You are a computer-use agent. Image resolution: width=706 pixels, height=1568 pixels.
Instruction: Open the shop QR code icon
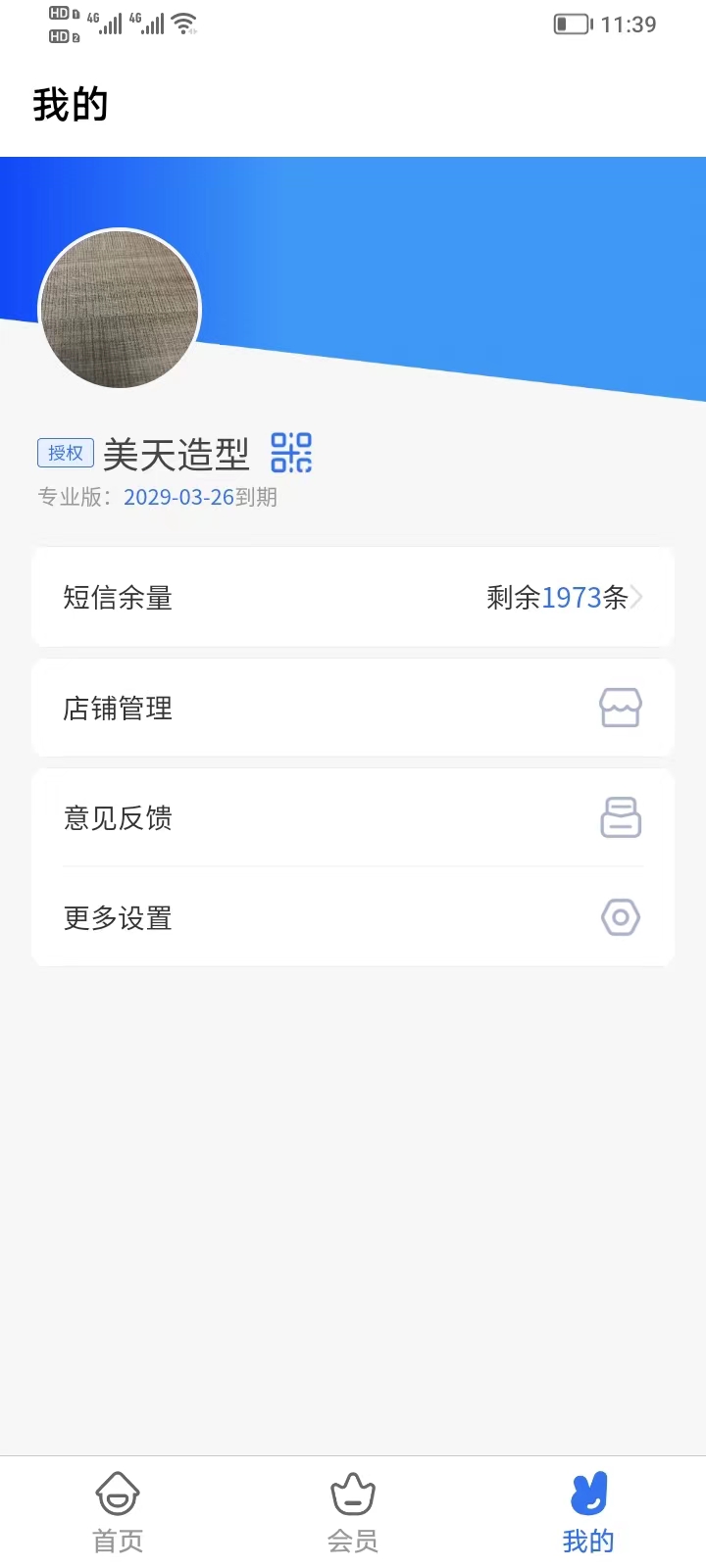(x=291, y=453)
